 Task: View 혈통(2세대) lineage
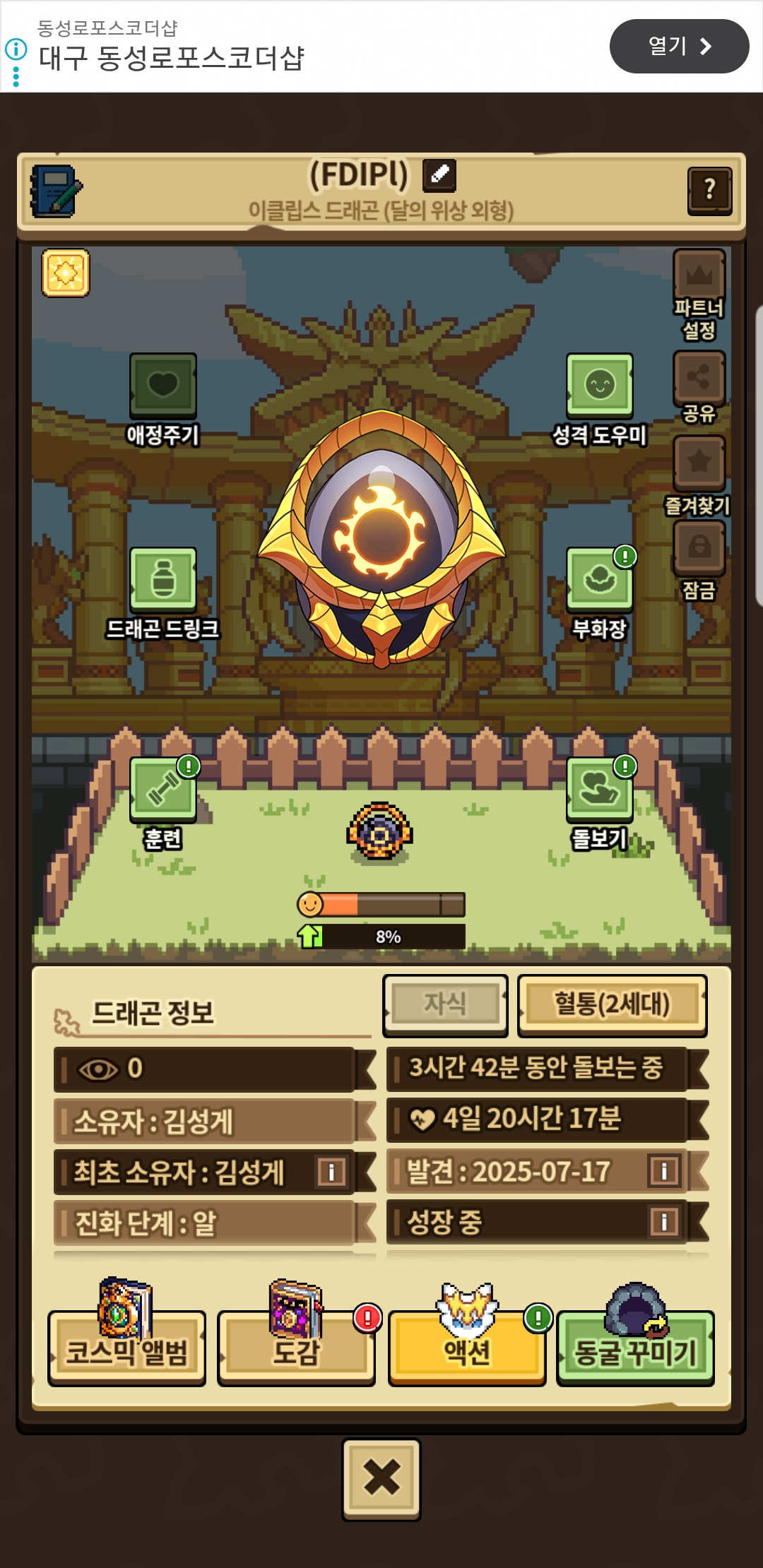[x=612, y=1004]
